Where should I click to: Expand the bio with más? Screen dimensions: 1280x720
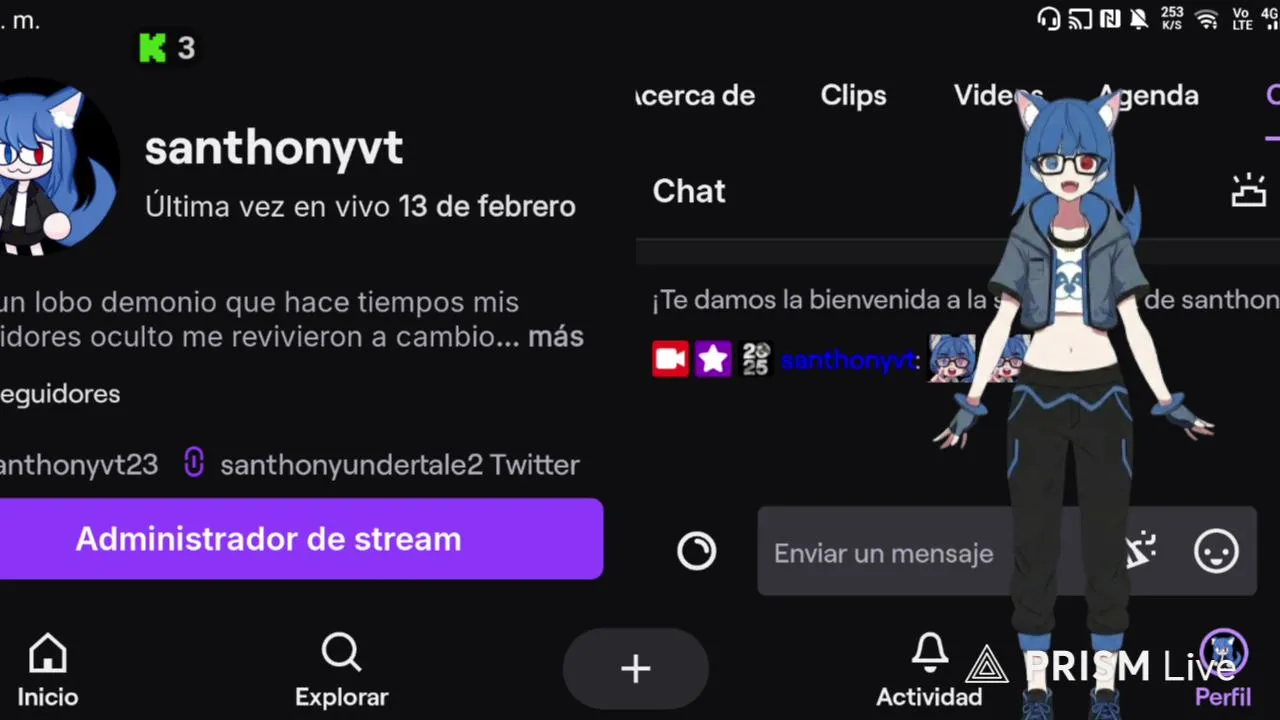pyautogui.click(x=556, y=337)
